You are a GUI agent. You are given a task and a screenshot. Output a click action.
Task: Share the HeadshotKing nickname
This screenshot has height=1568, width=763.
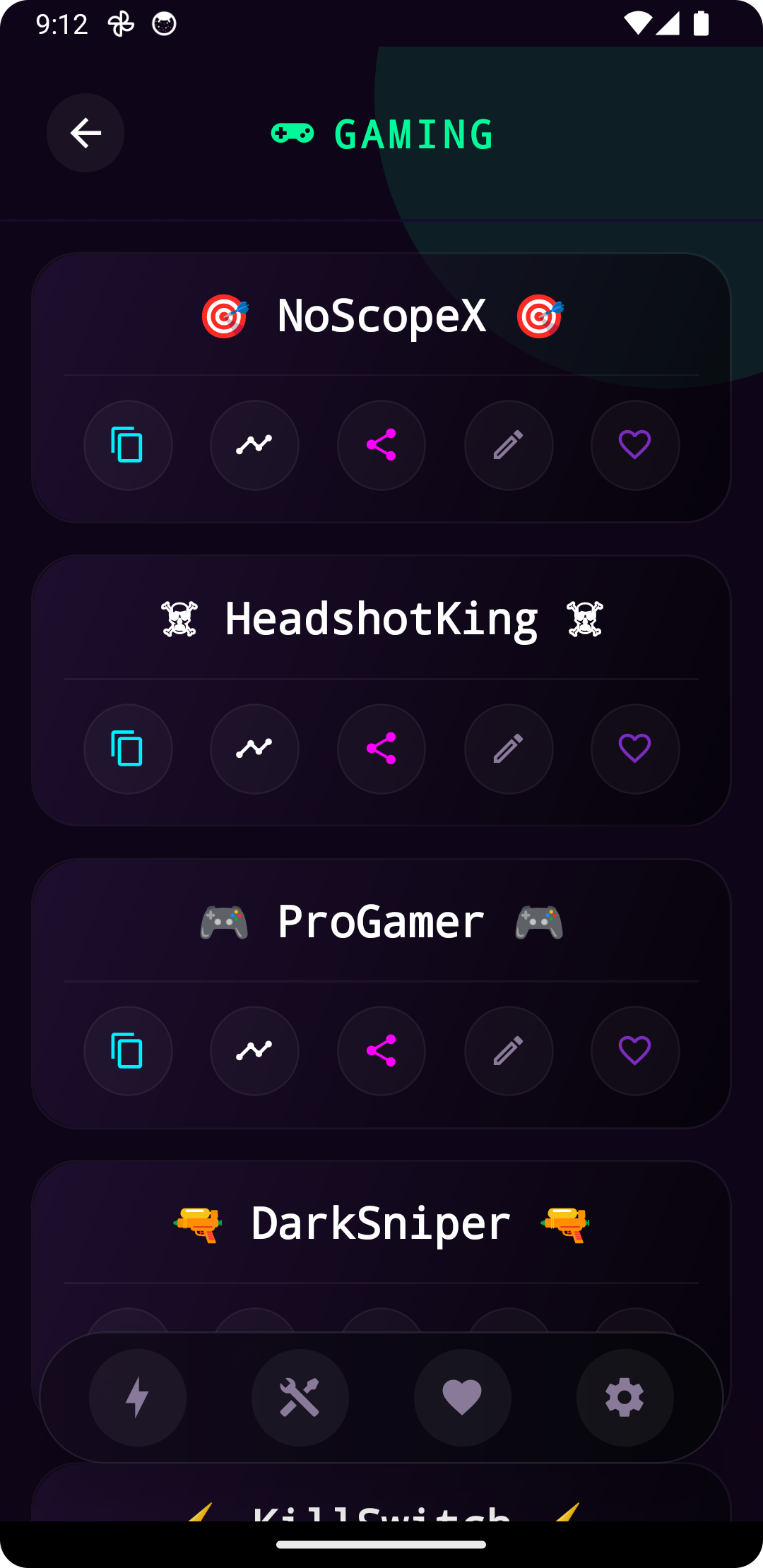381,749
